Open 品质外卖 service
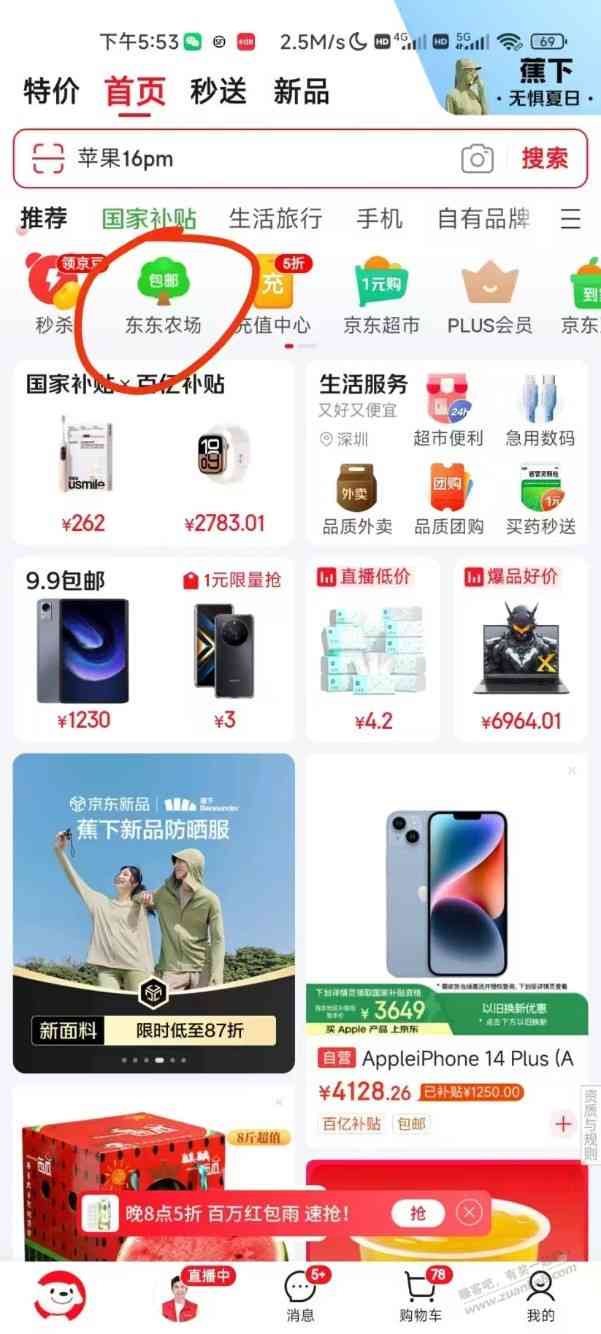601x1334 pixels. coord(357,499)
